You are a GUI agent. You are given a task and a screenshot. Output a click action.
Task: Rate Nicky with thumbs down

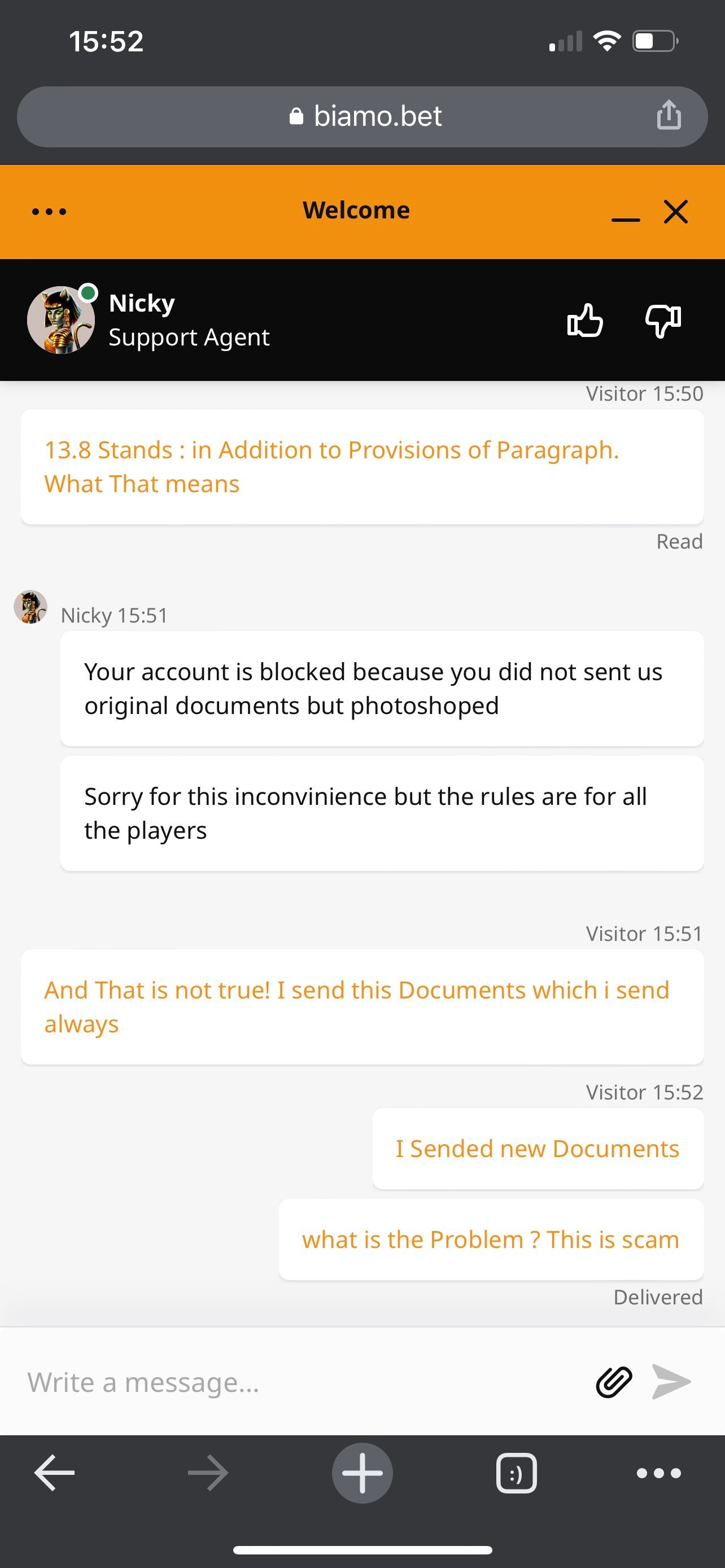[663, 320]
